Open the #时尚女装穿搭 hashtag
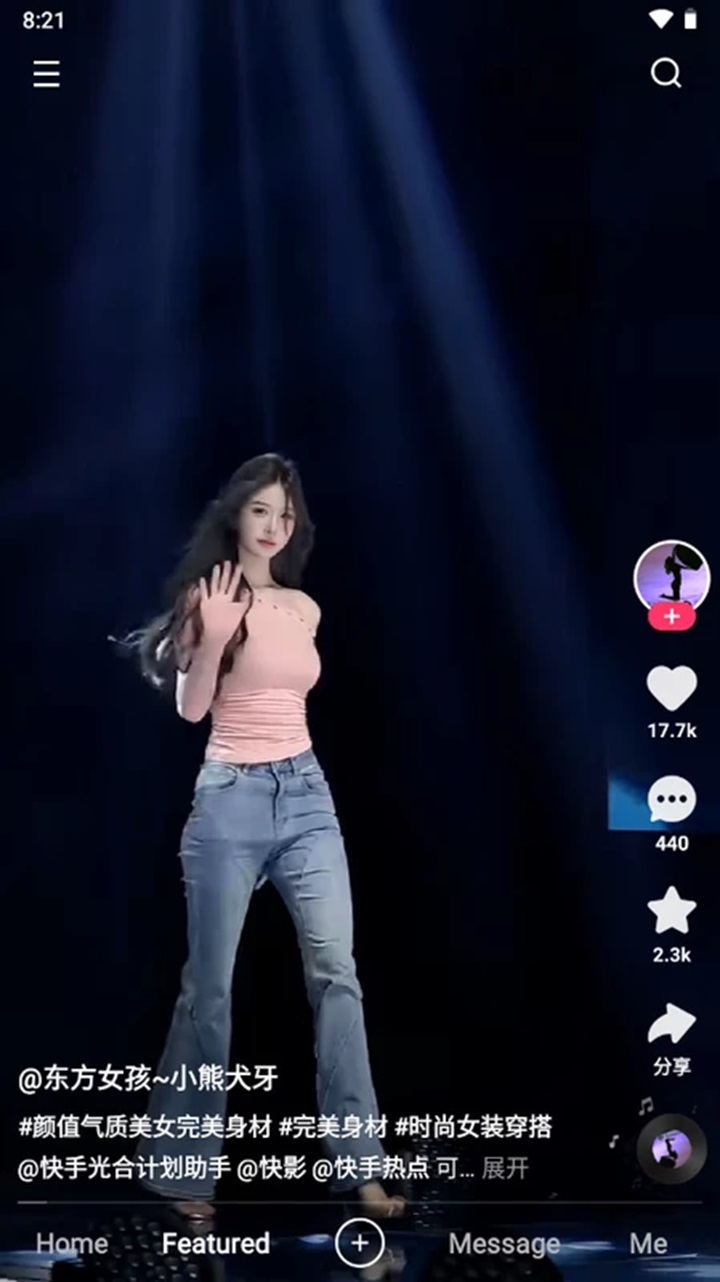The width and height of the screenshot is (720, 1282). point(473,1127)
